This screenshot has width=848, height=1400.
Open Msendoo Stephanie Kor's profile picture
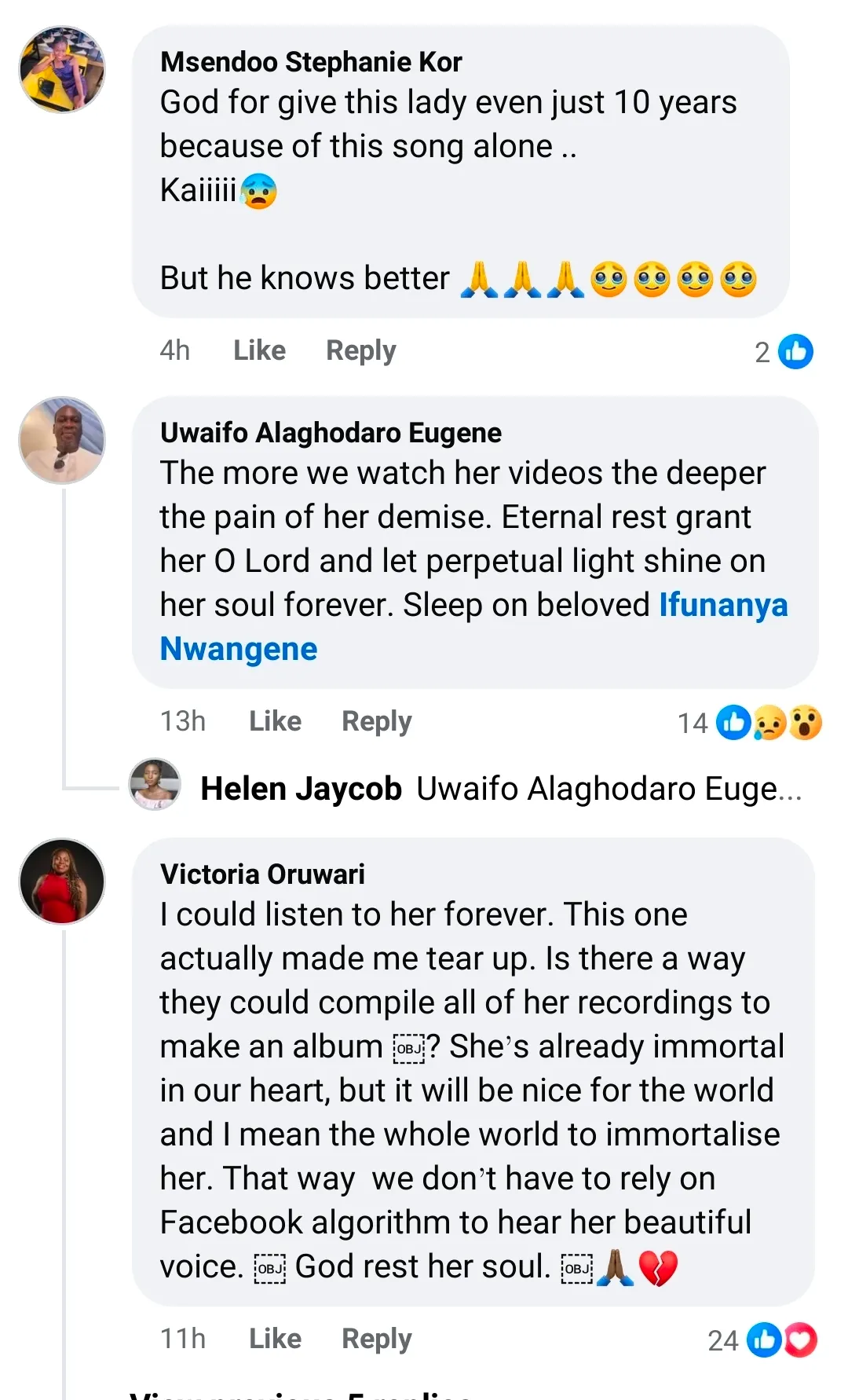[61, 69]
